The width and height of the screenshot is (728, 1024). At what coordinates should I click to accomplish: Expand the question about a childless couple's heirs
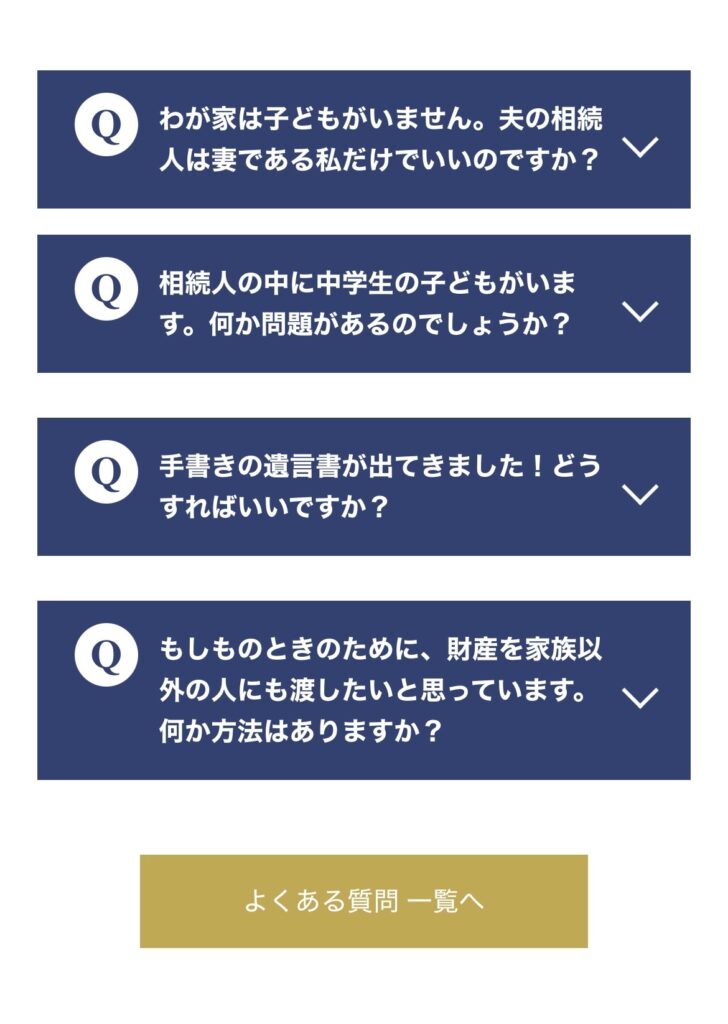pyautogui.click(x=640, y=147)
